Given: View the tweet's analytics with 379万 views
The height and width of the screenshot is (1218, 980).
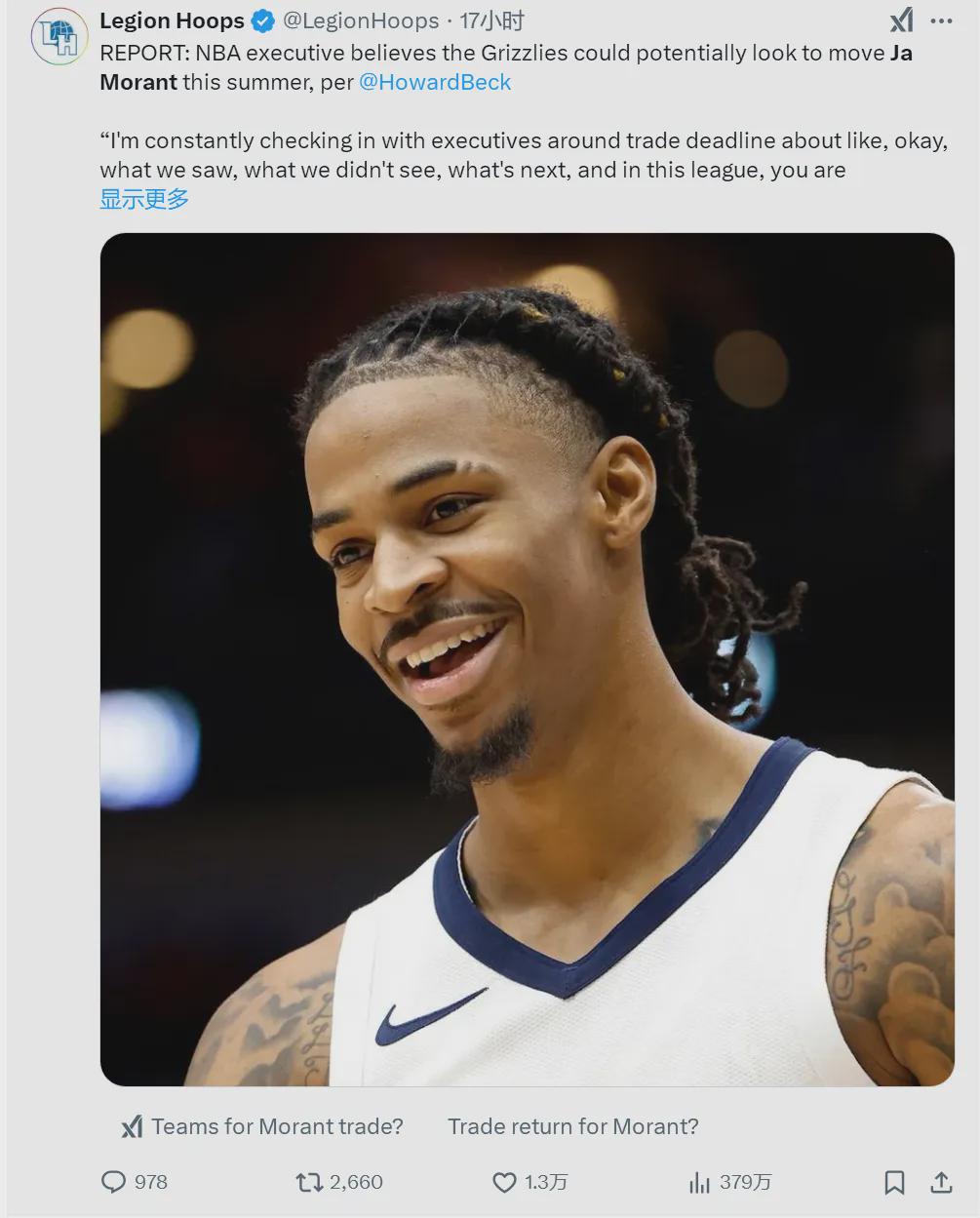Looking at the screenshot, I should [699, 1182].
